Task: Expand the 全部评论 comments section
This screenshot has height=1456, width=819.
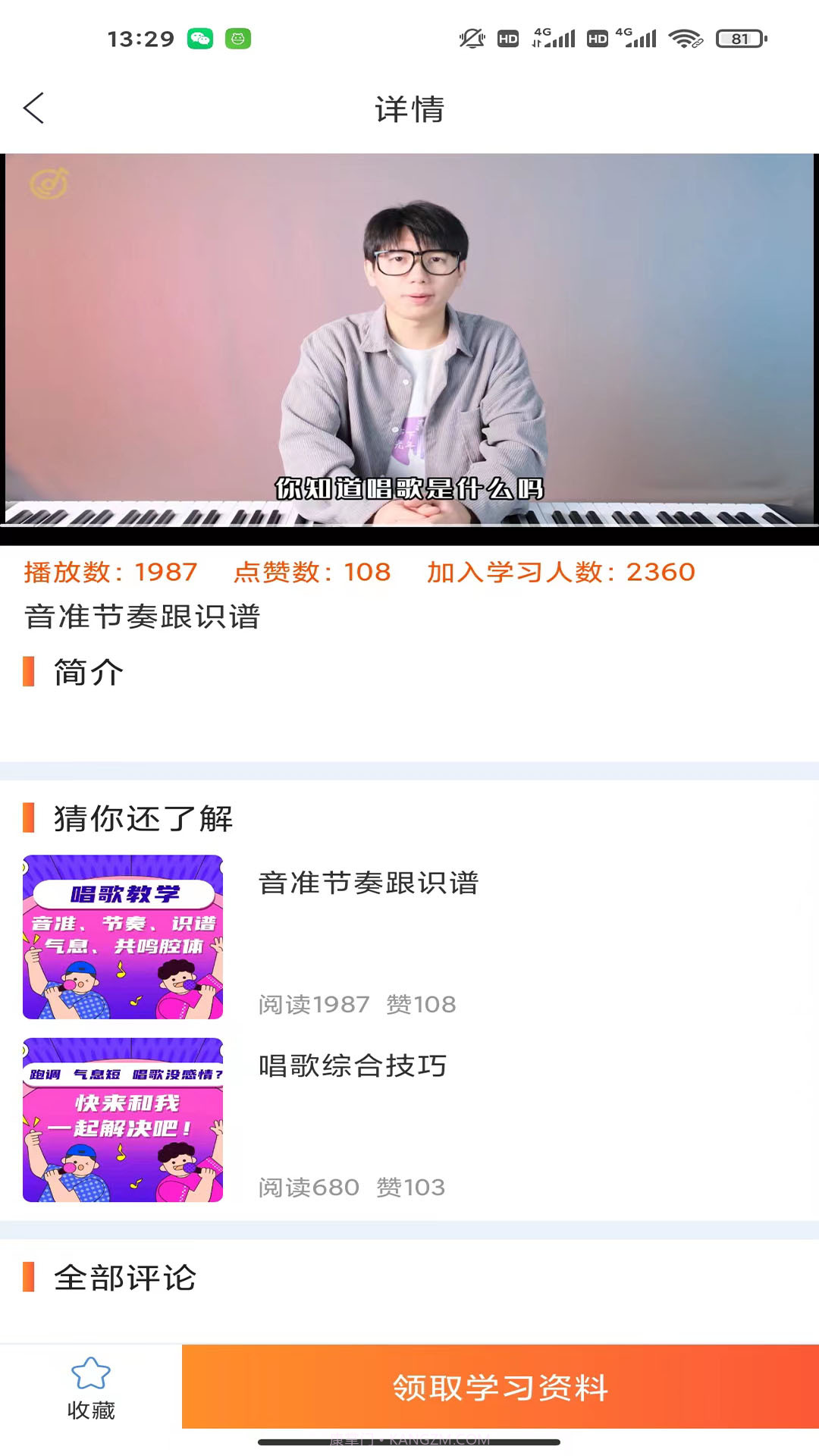Action: point(124,1278)
